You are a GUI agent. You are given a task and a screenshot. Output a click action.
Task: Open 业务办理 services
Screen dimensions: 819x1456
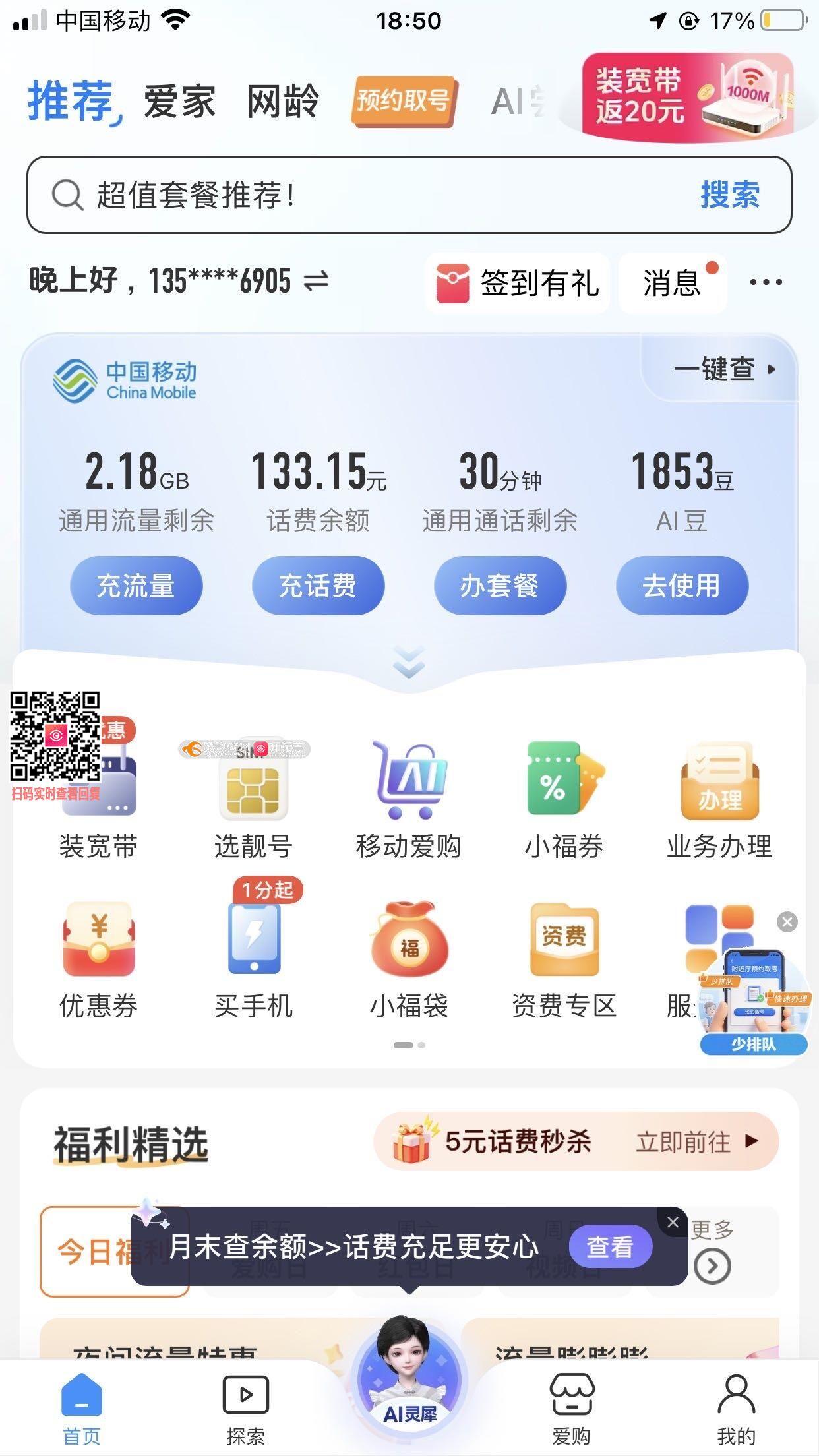[719, 799]
